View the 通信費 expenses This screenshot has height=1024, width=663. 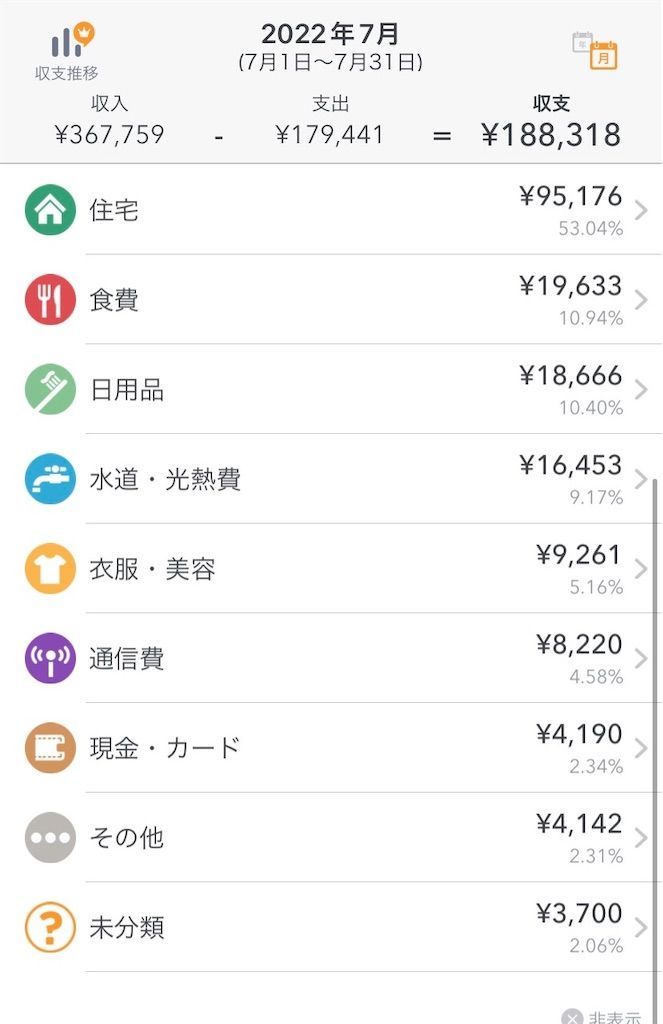(331, 658)
